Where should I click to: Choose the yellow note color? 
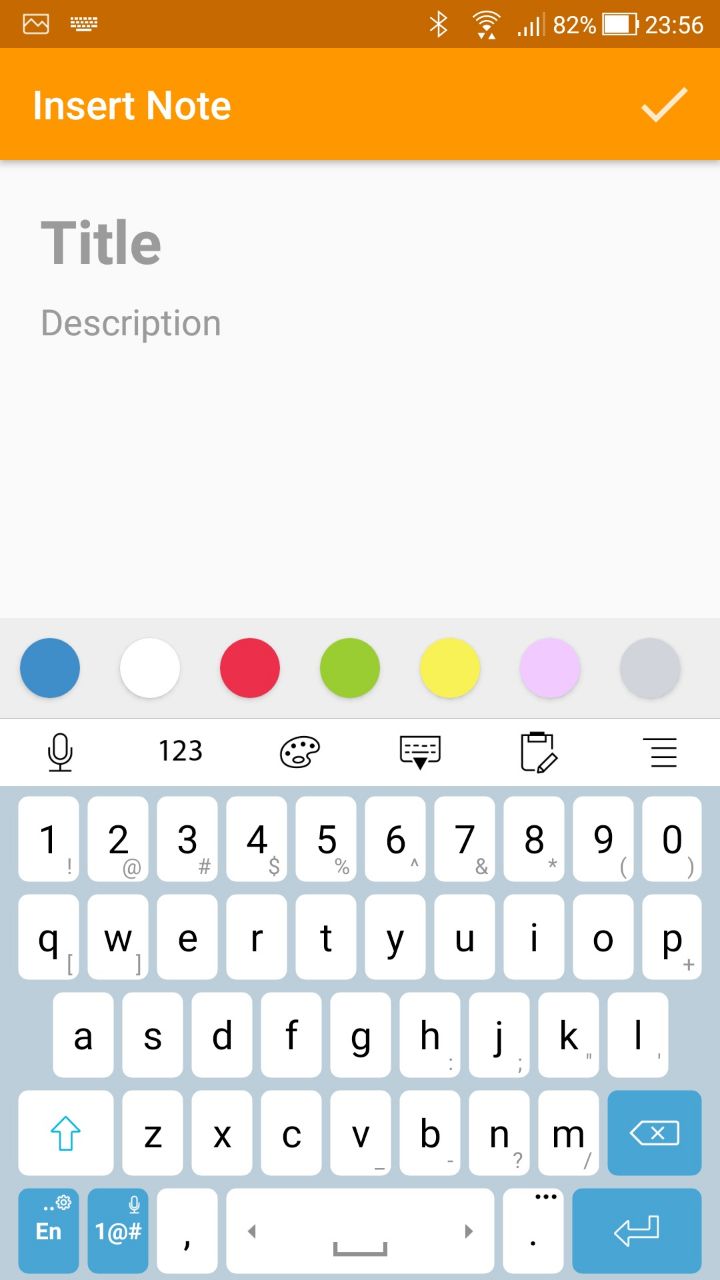pos(450,668)
